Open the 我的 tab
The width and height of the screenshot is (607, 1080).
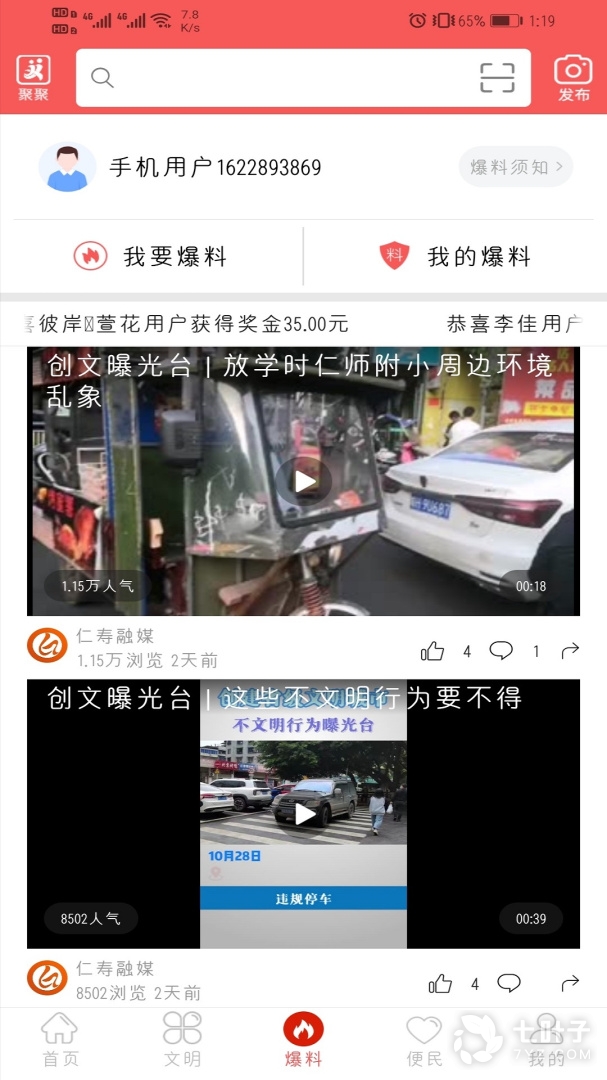tap(546, 1040)
